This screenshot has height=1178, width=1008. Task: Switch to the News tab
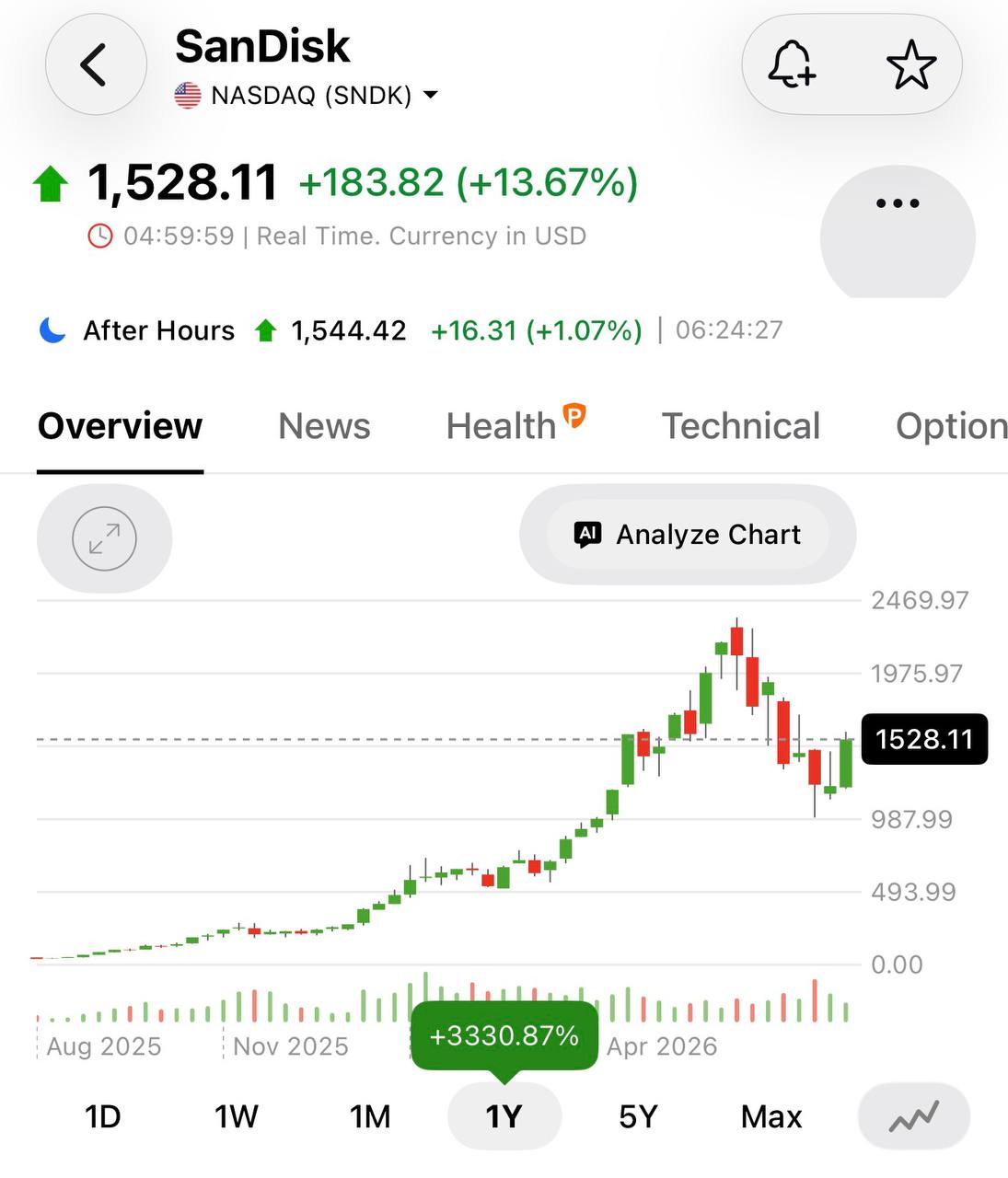click(324, 426)
